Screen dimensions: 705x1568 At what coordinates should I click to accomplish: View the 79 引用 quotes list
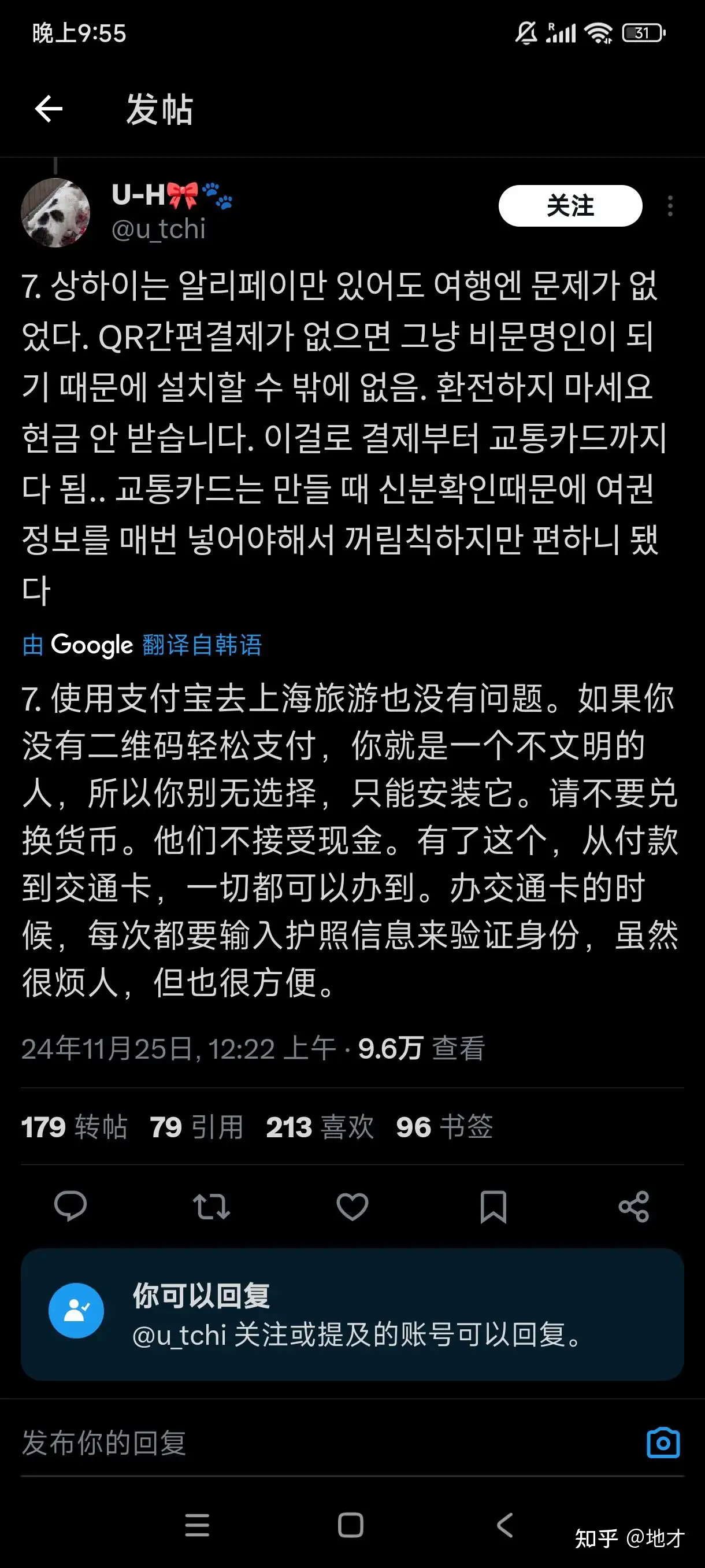coord(196,1127)
